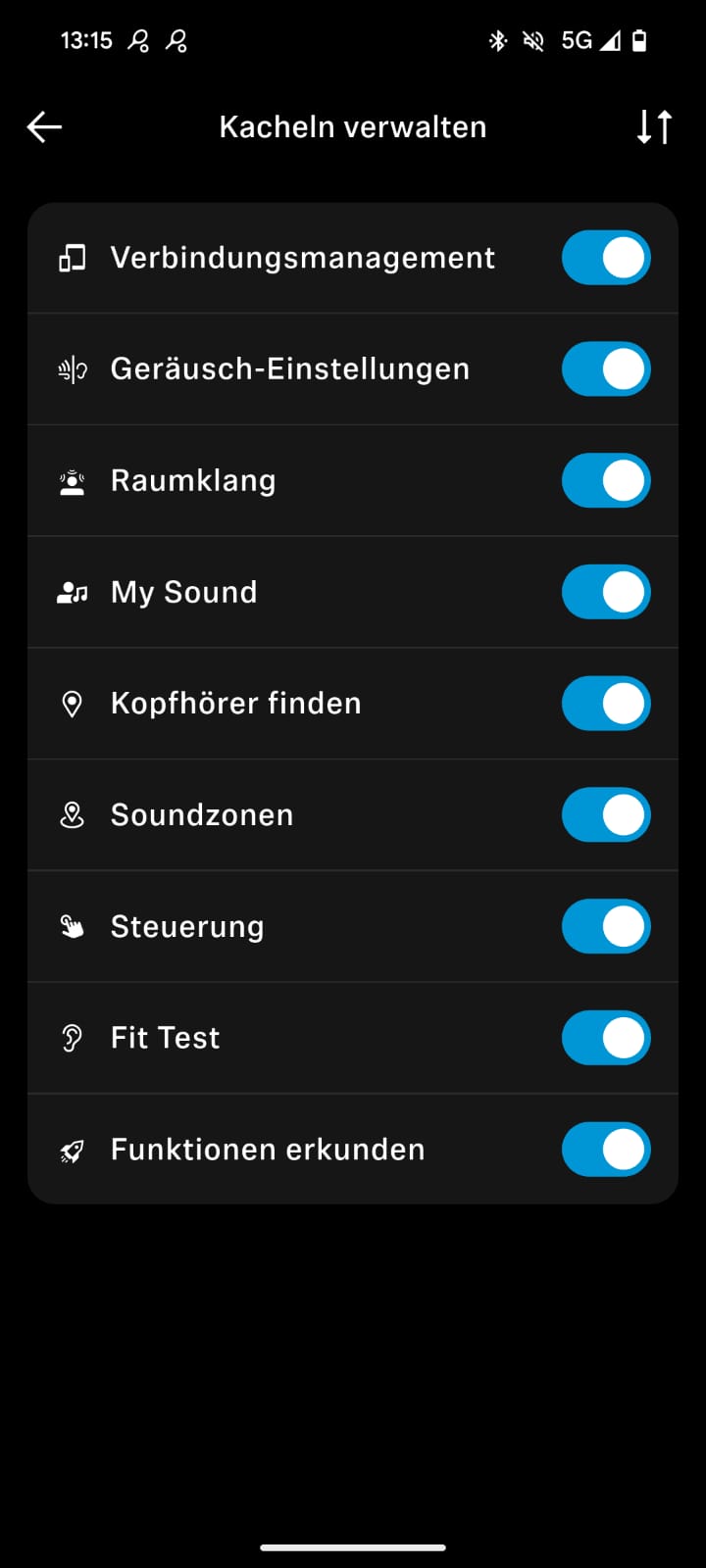The image size is (706, 1568).
Task: Open the reorder tiles sort icon
Action: pyautogui.click(x=654, y=126)
